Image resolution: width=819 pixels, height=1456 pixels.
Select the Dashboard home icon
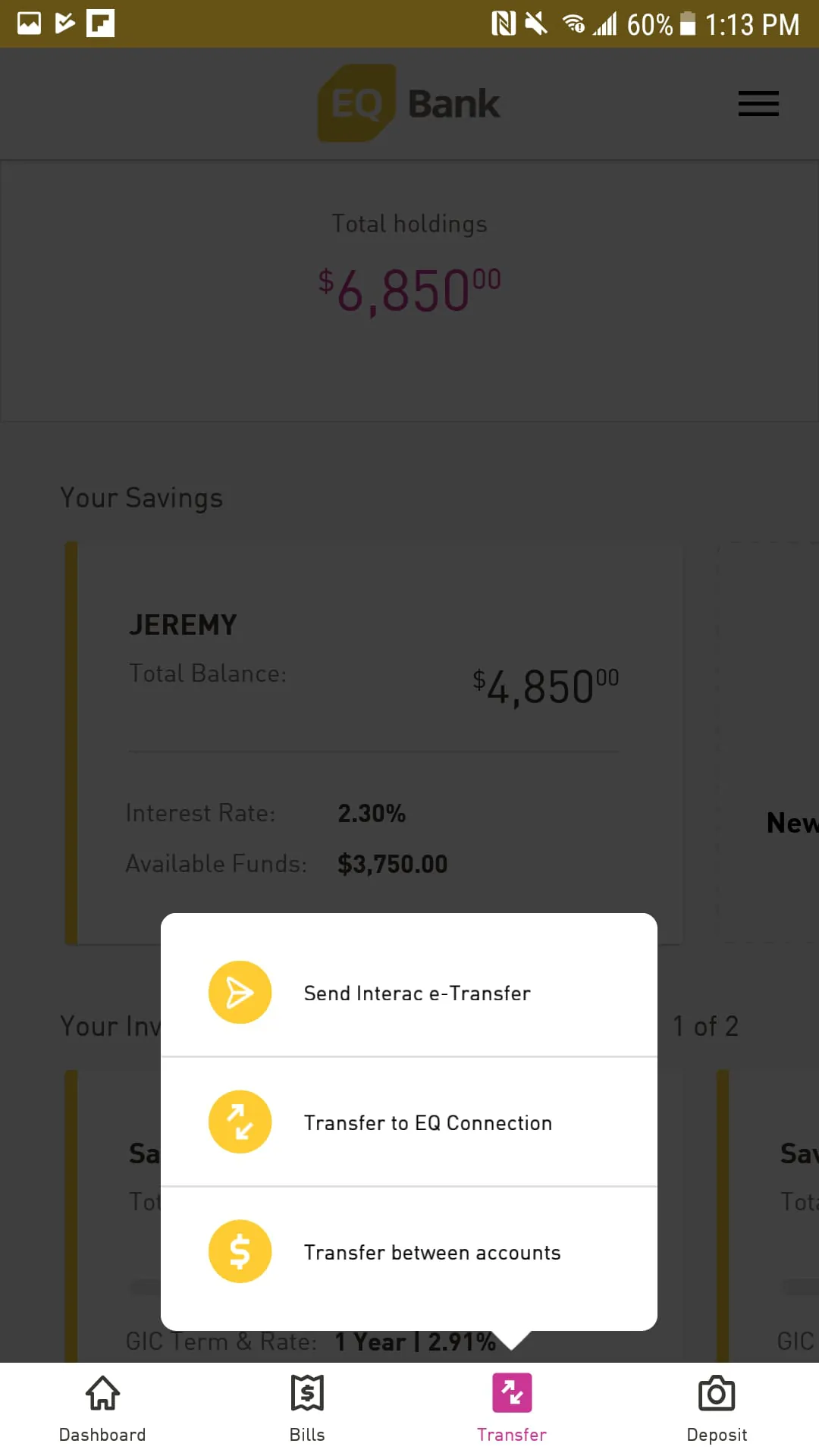tap(102, 1393)
